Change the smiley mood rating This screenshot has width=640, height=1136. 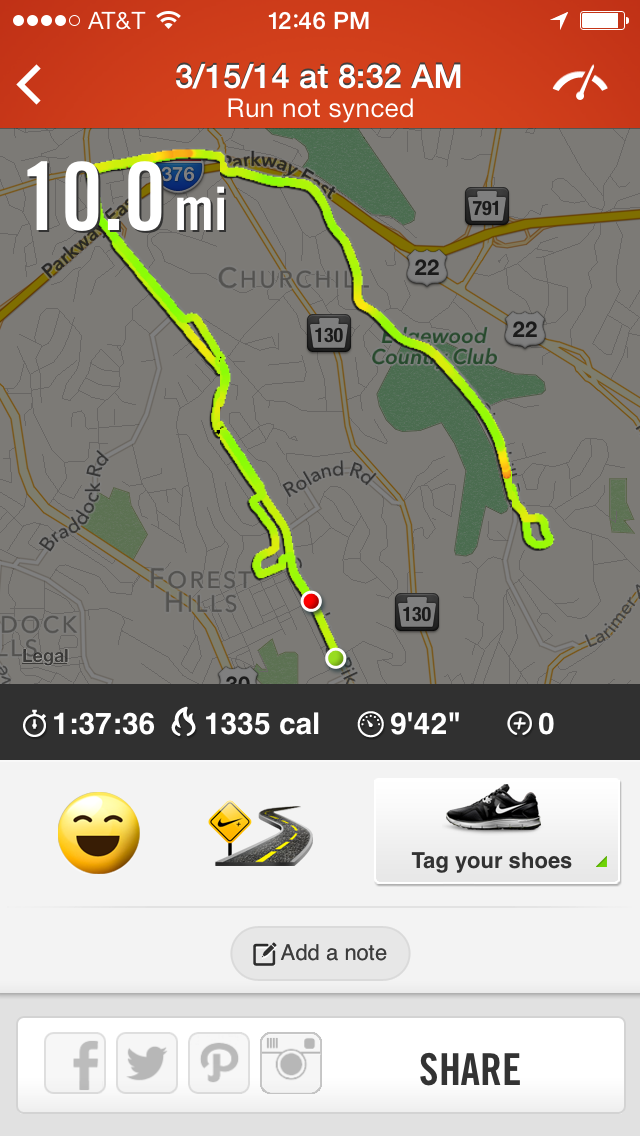[x=98, y=833]
